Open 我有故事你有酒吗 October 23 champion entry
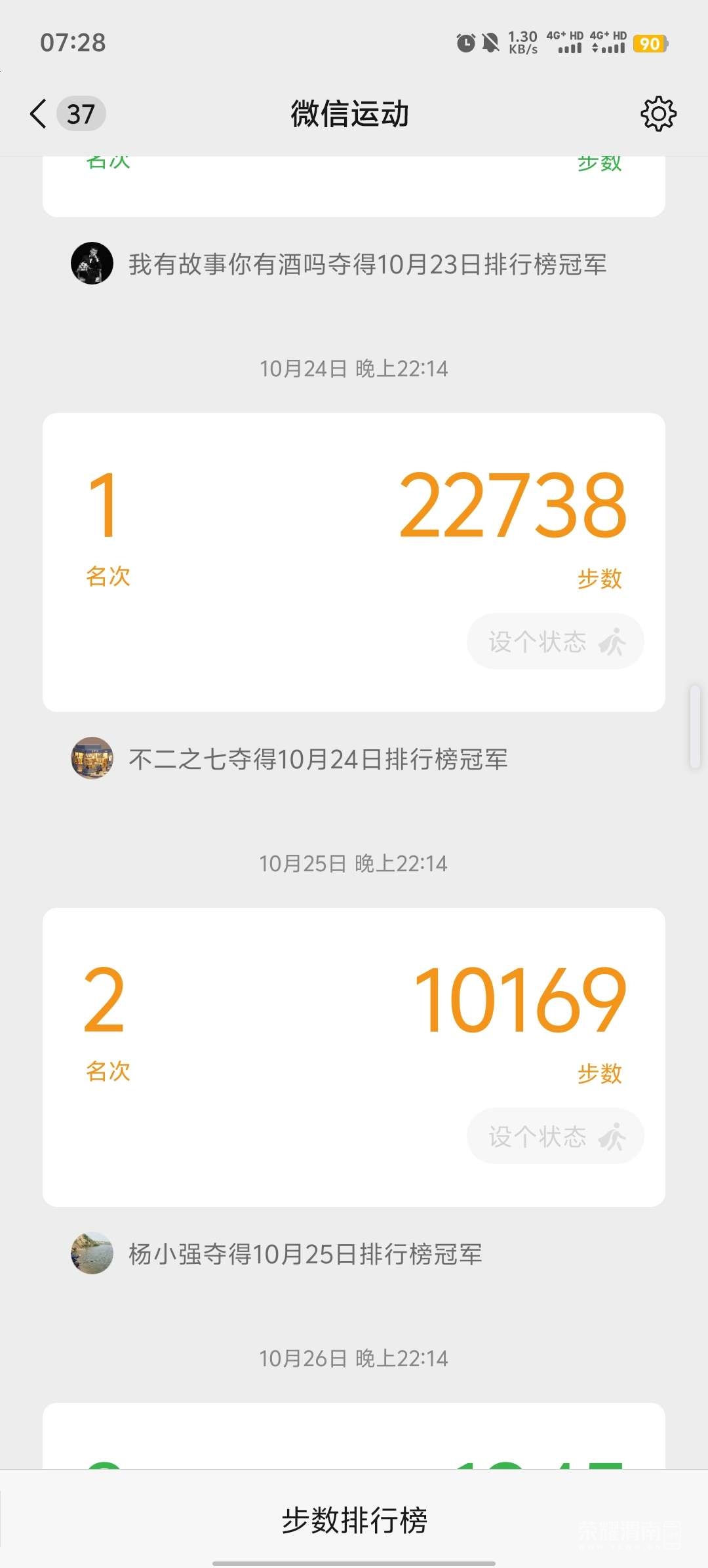The width and height of the screenshot is (708, 1568). tap(367, 264)
